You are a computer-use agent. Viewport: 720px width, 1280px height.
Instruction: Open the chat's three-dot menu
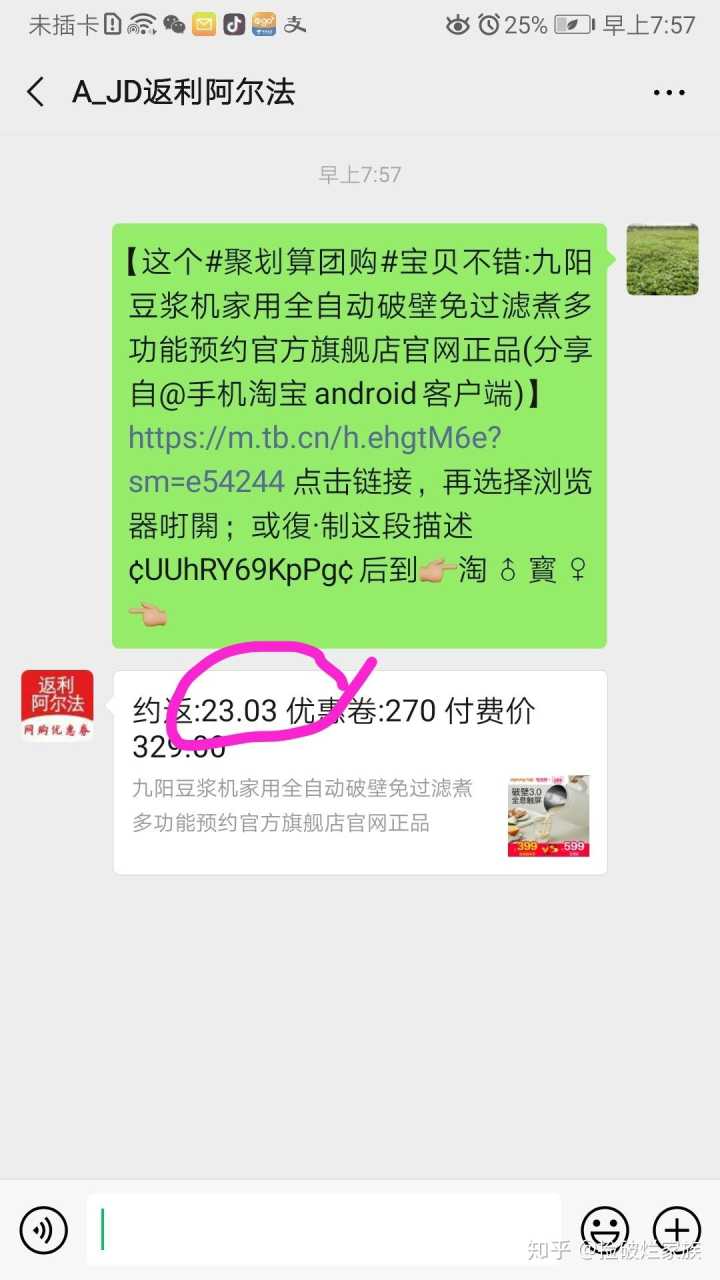pyautogui.click(x=669, y=93)
